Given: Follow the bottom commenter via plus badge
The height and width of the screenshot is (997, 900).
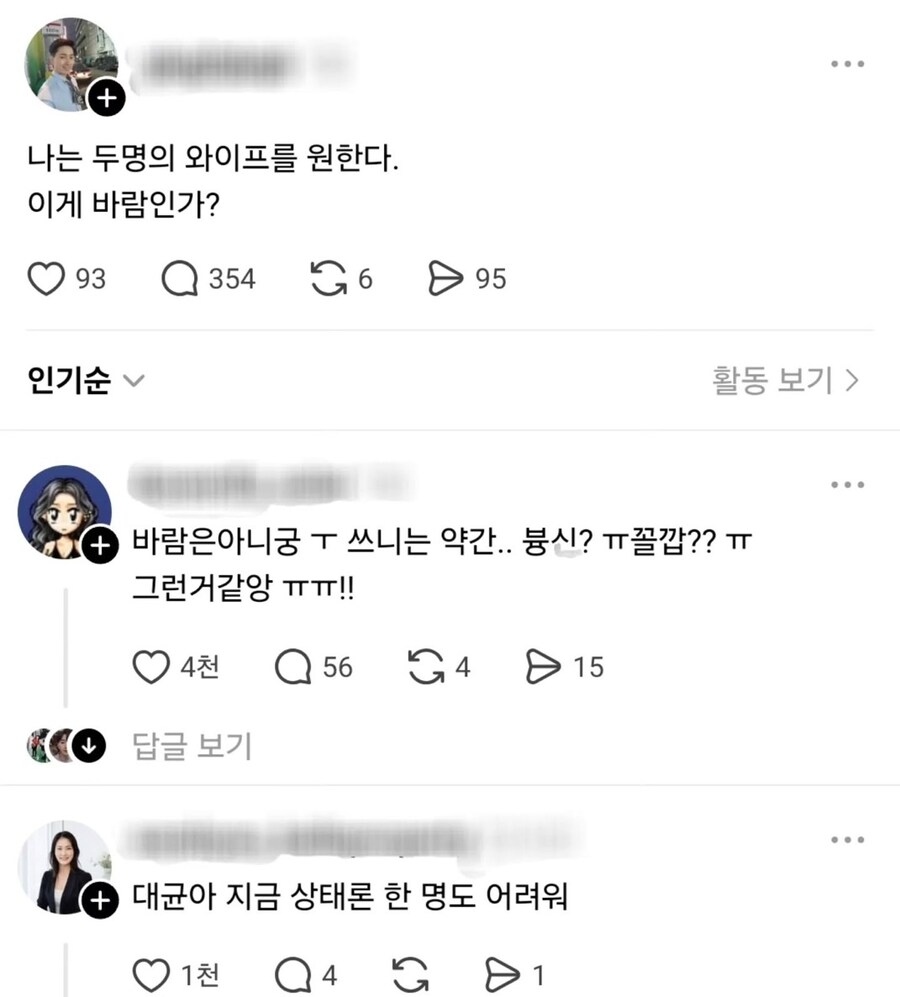Looking at the screenshot, I should click(x=98, y=901).
